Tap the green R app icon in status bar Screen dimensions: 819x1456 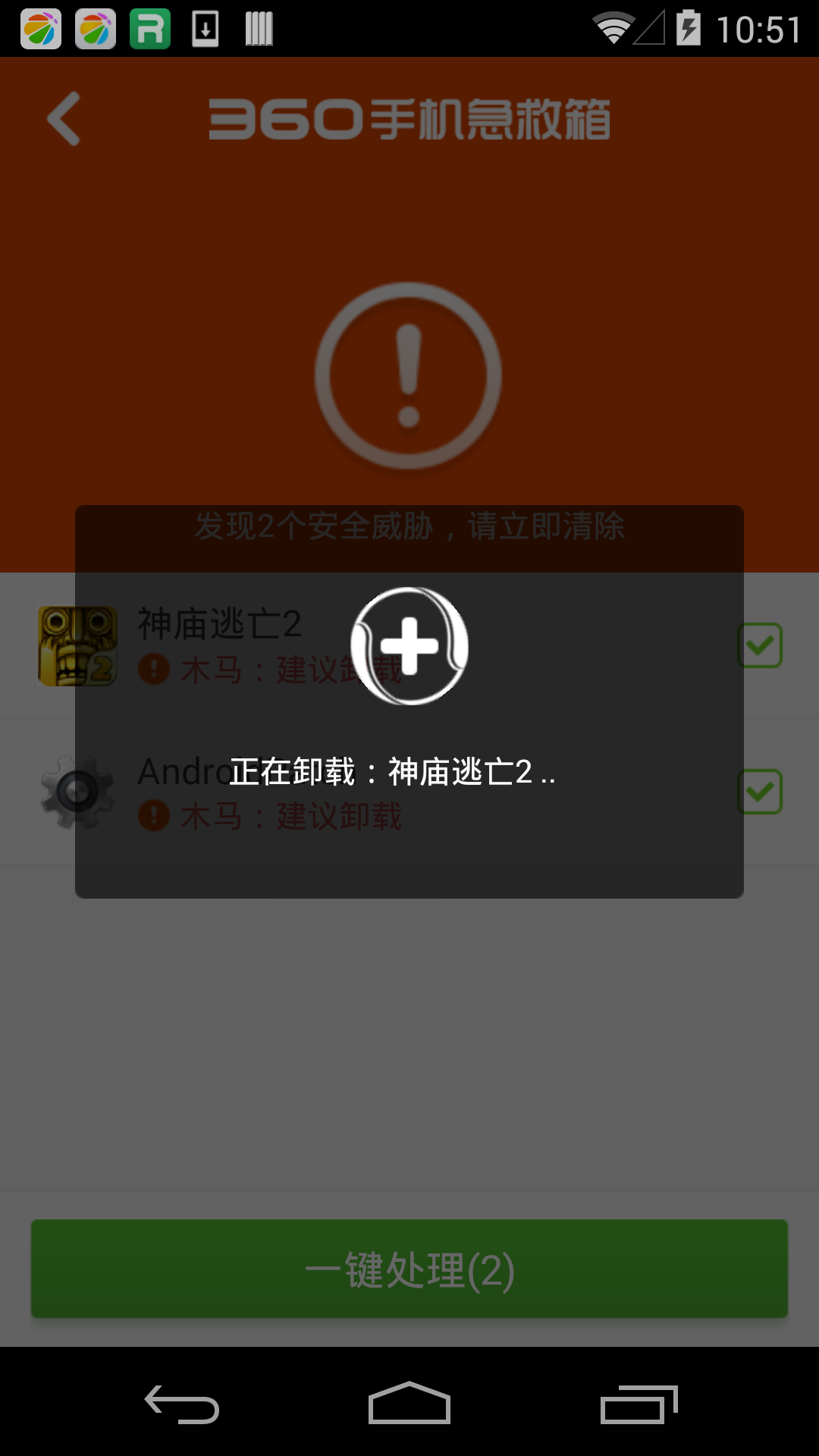[x=150, y=29]
